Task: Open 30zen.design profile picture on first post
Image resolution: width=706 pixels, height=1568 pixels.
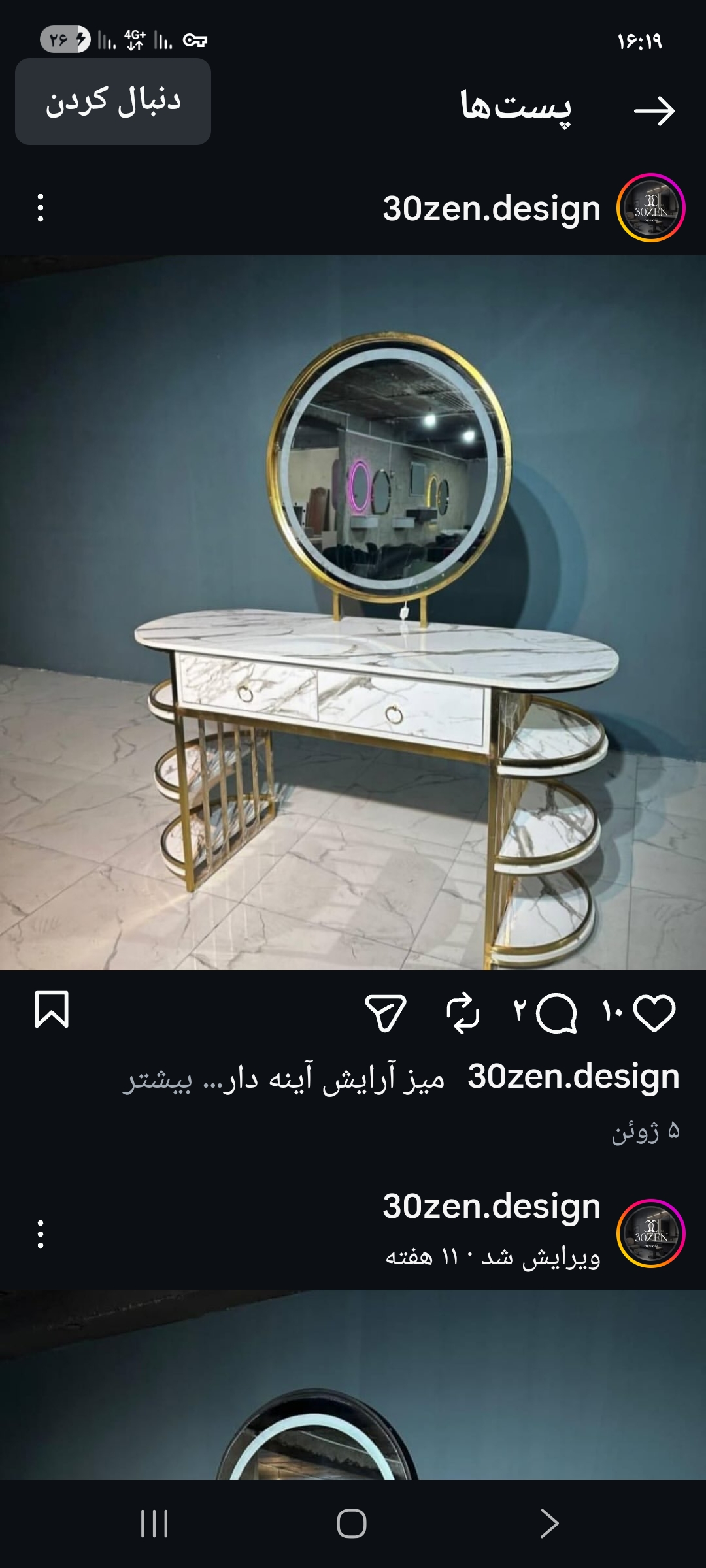Action: point(650,208)
